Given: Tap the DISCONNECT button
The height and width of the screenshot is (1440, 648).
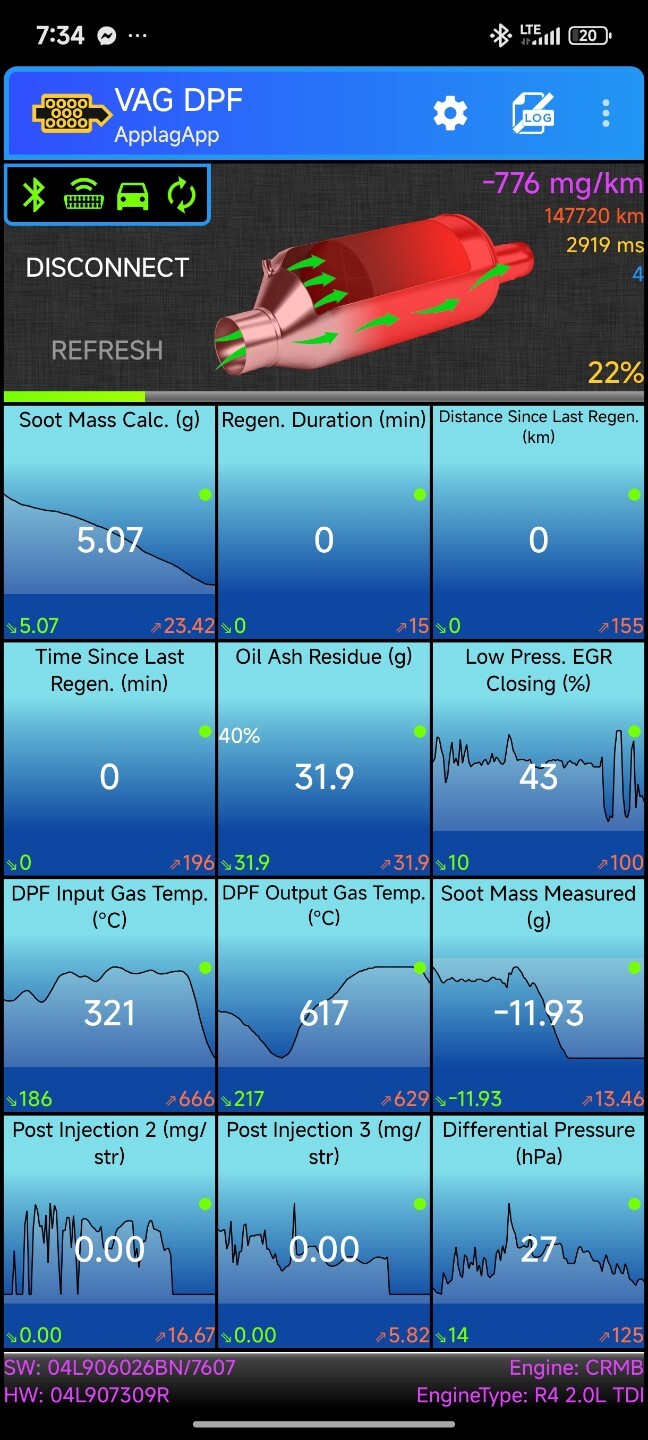Looking at the screenshot, I should [x=107, y=268].
